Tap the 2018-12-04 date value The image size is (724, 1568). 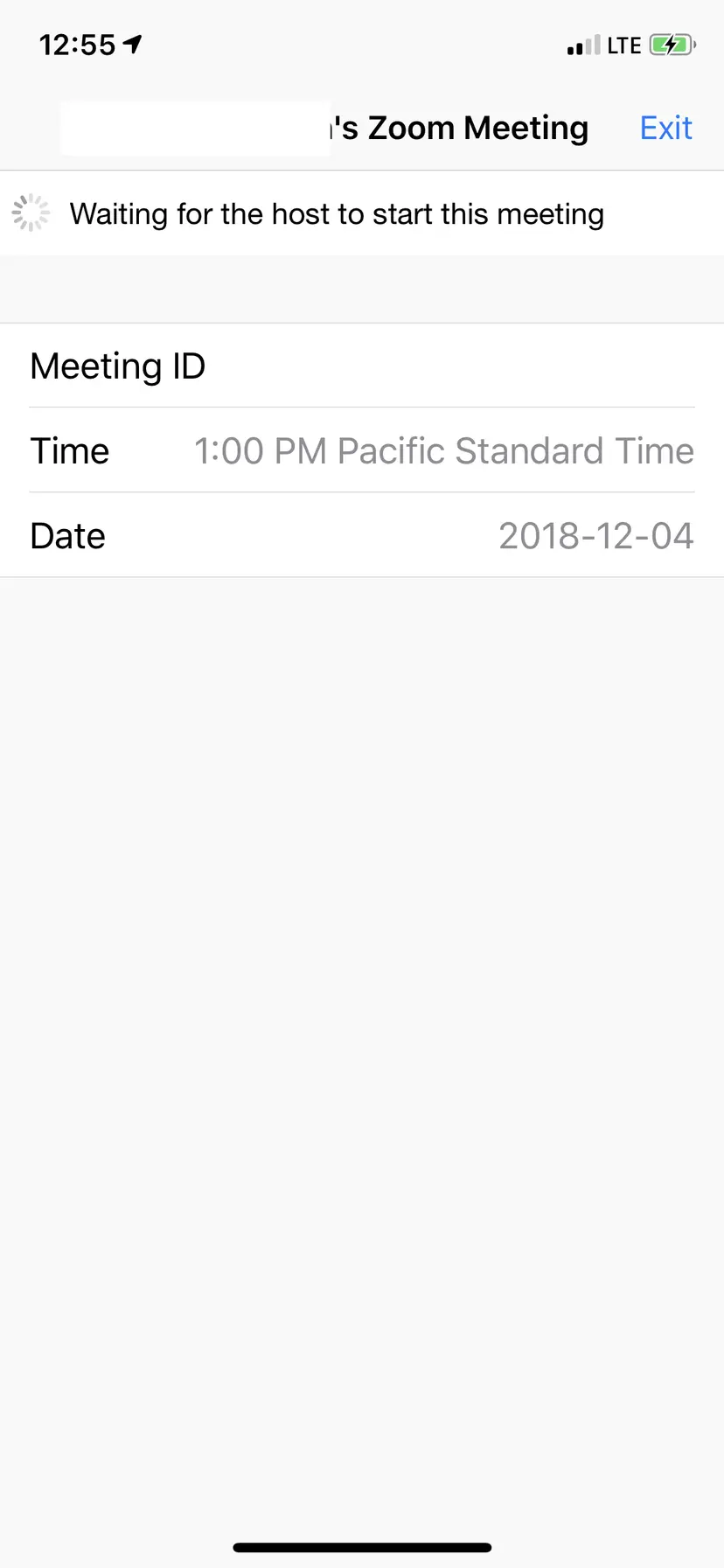coord(595,535)
